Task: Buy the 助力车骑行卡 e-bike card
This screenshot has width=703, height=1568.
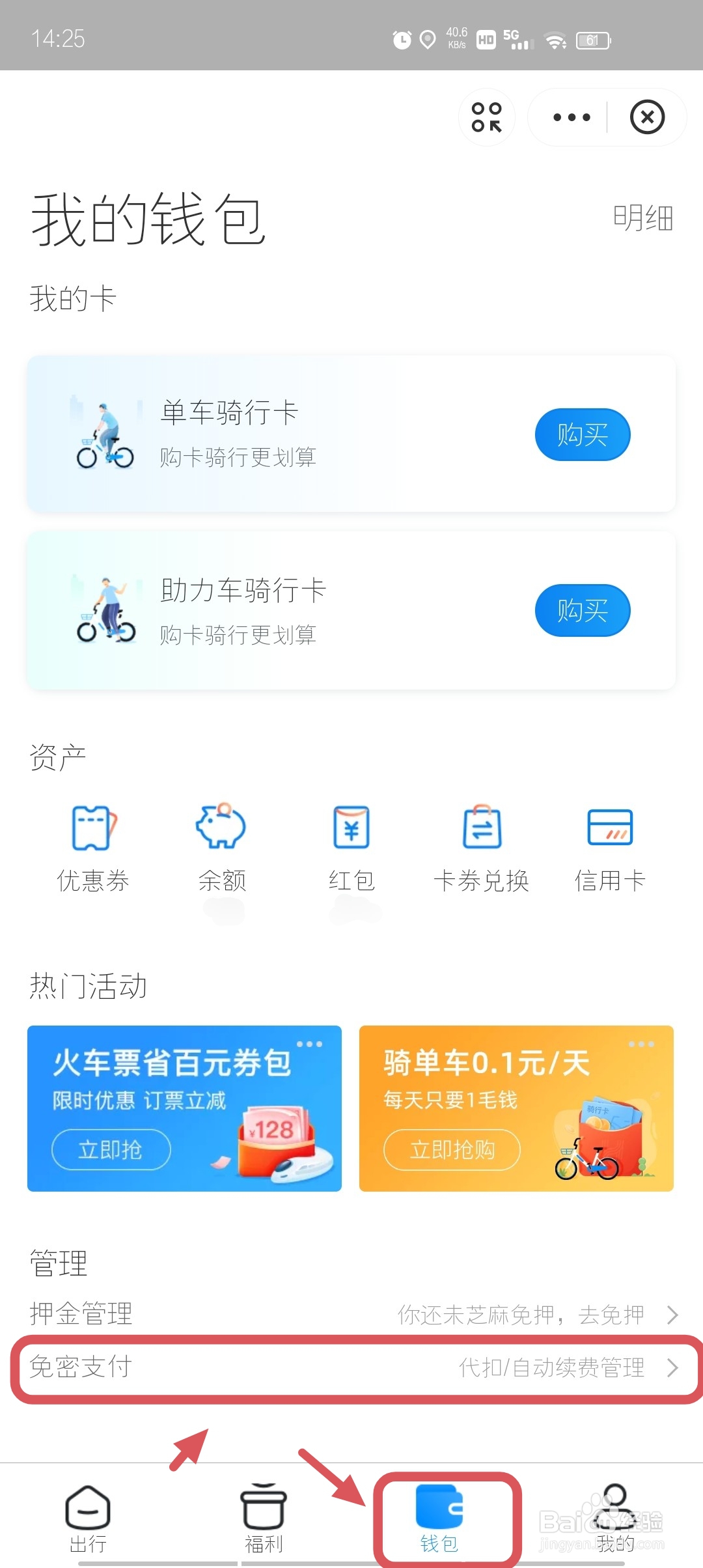Action: (x=582, y=610)
